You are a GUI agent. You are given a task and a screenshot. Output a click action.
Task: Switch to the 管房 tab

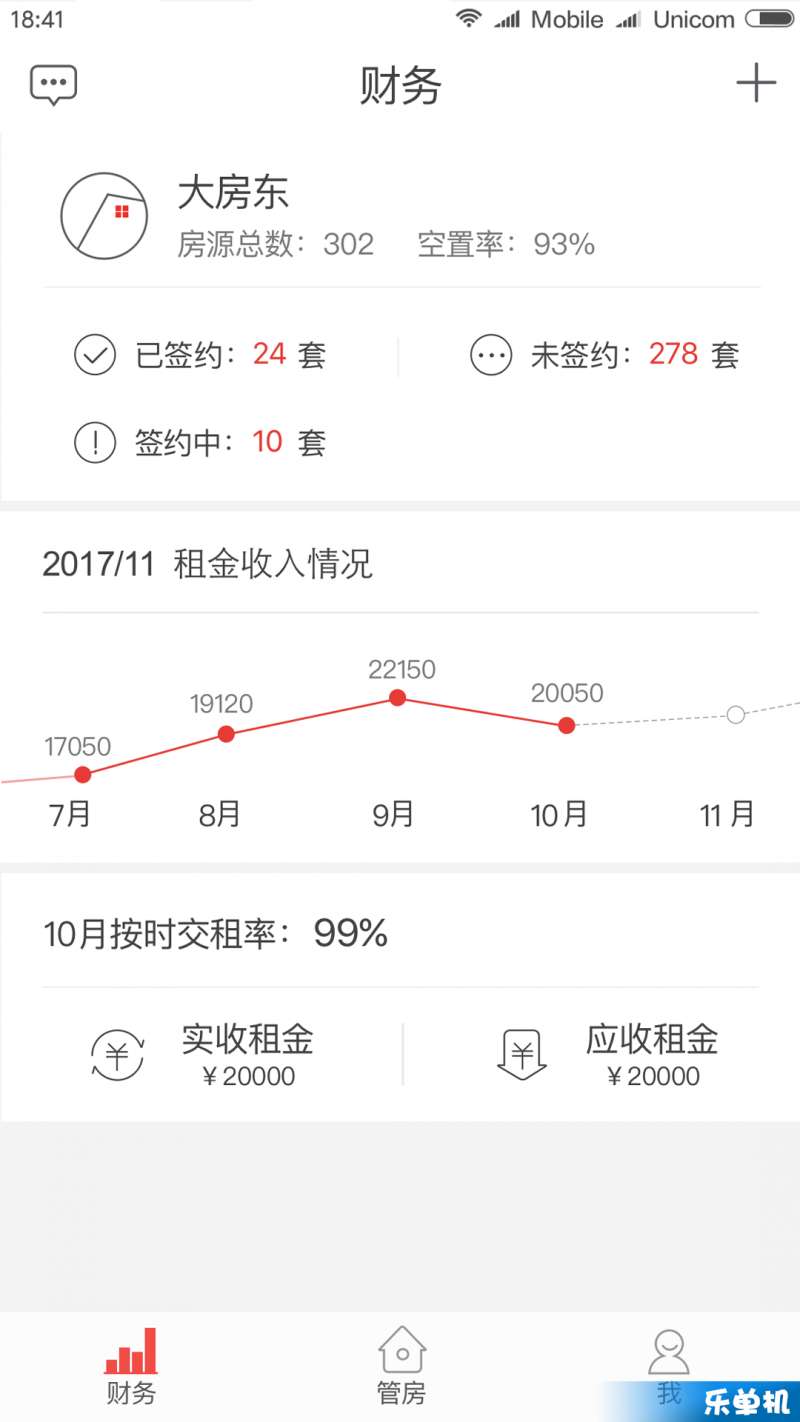[x=402, y=1364]
